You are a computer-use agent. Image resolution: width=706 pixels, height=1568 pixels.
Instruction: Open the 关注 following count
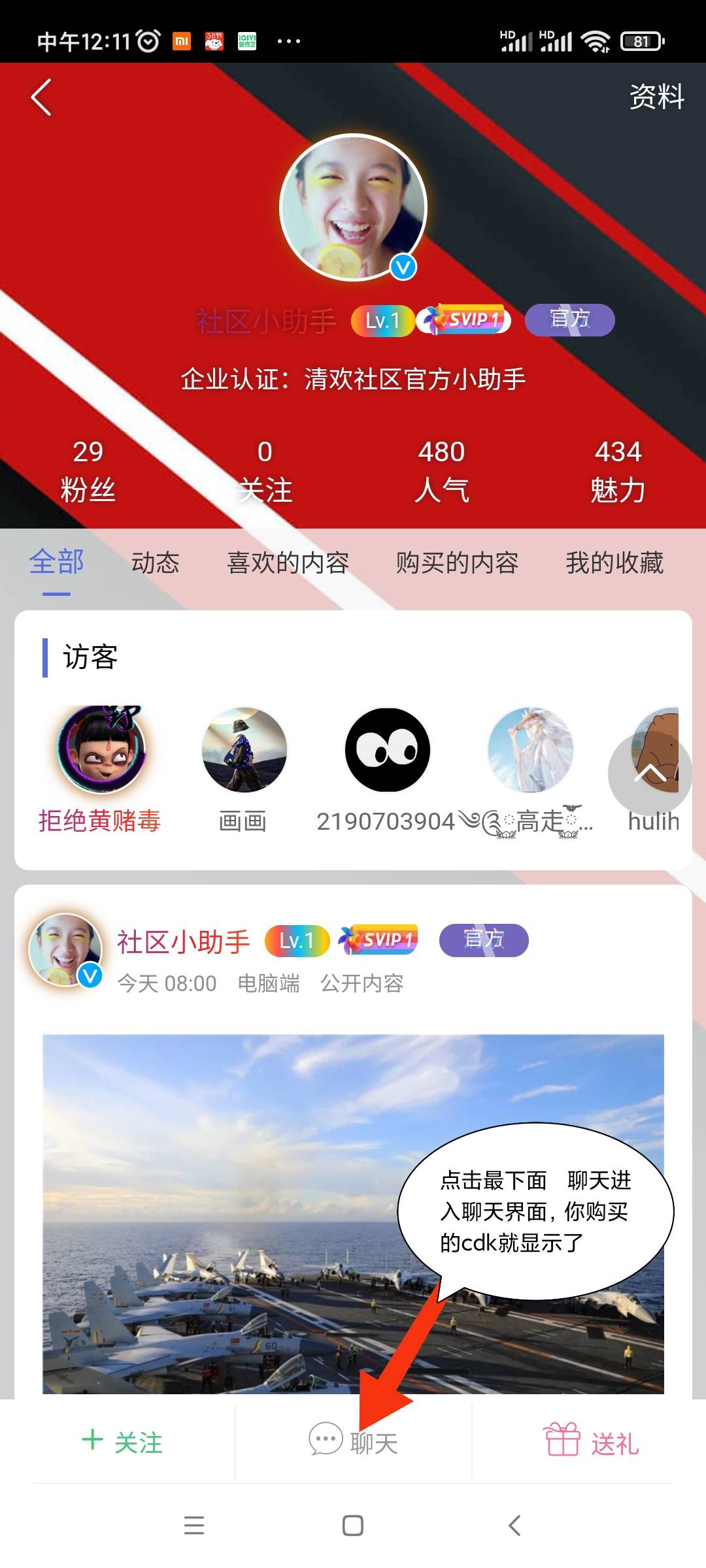point(265,471)
